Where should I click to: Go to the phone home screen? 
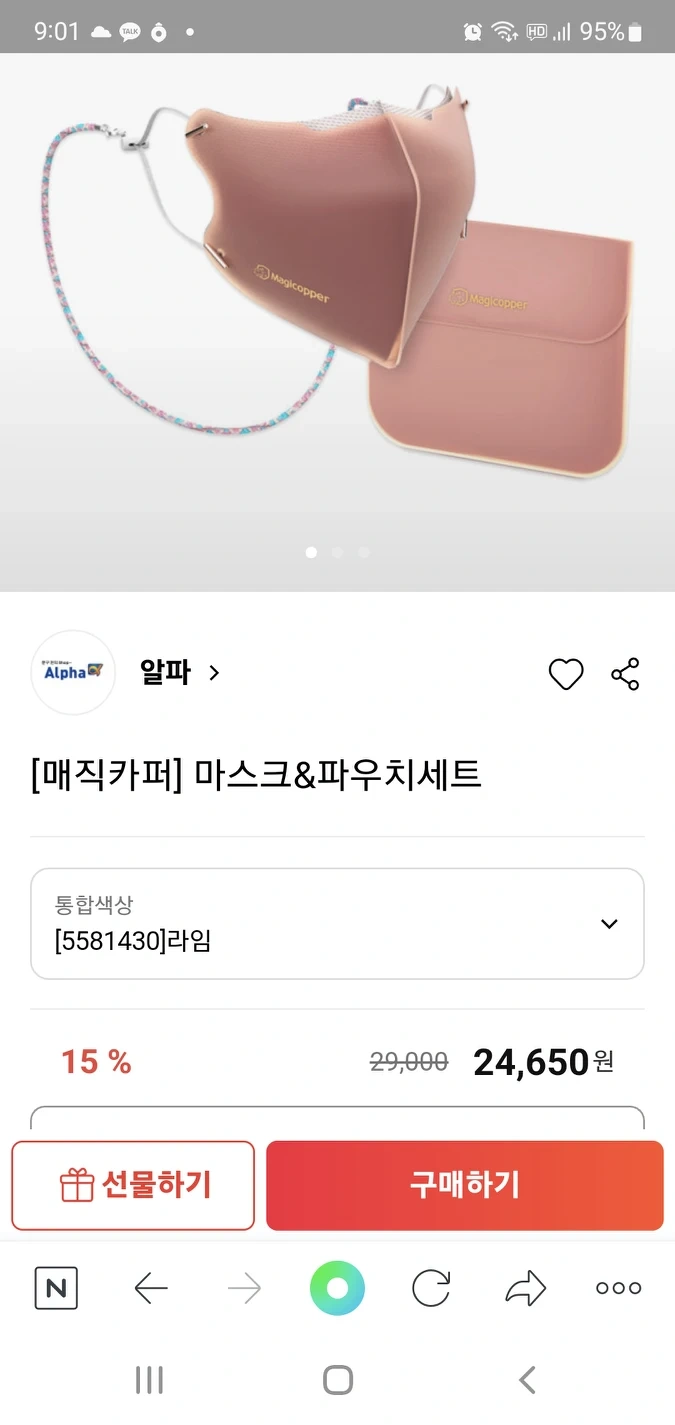338,1381
